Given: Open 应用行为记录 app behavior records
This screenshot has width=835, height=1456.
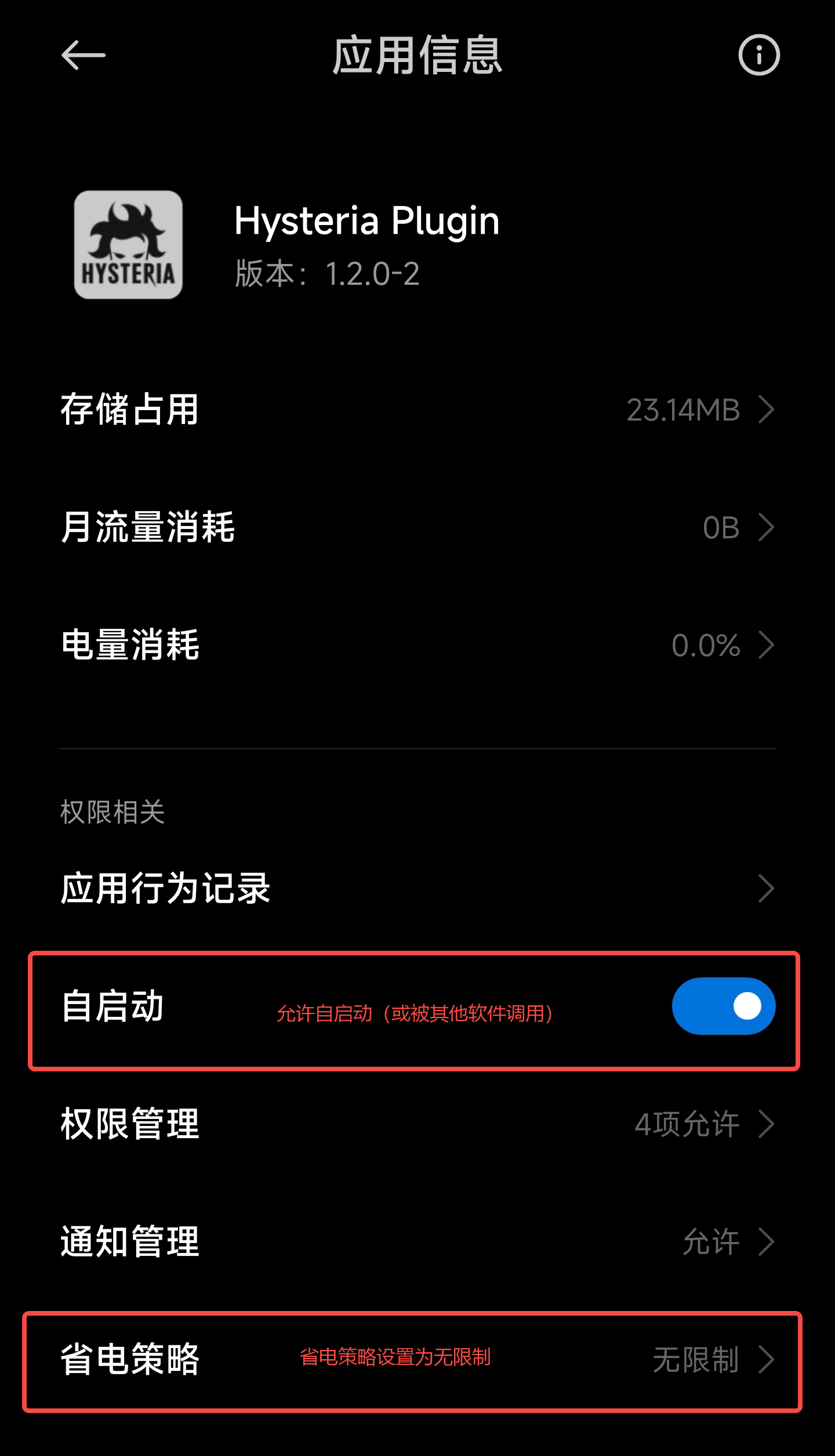Looking at the screenshot, I should pos(418,889).
